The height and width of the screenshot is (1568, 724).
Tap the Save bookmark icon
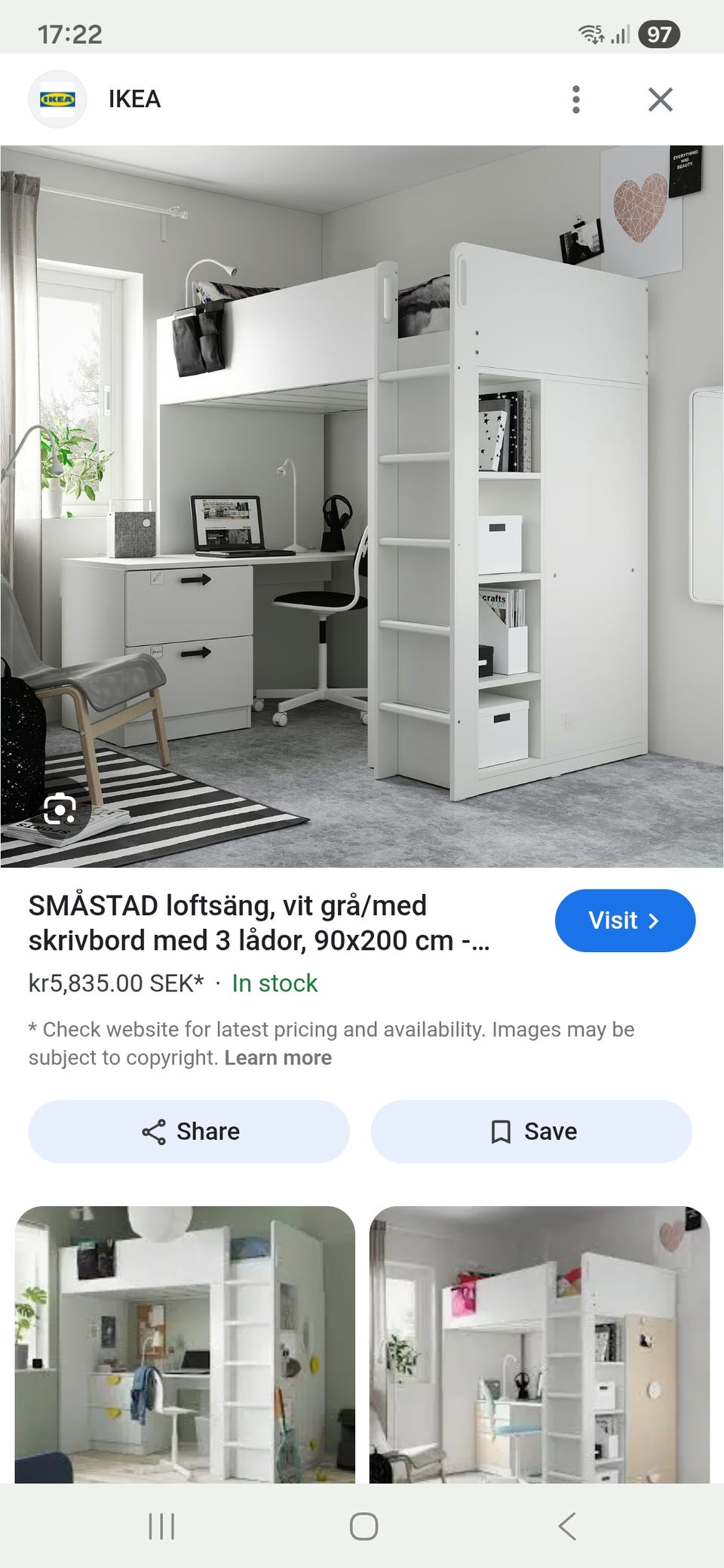(x=501, y=1130)
